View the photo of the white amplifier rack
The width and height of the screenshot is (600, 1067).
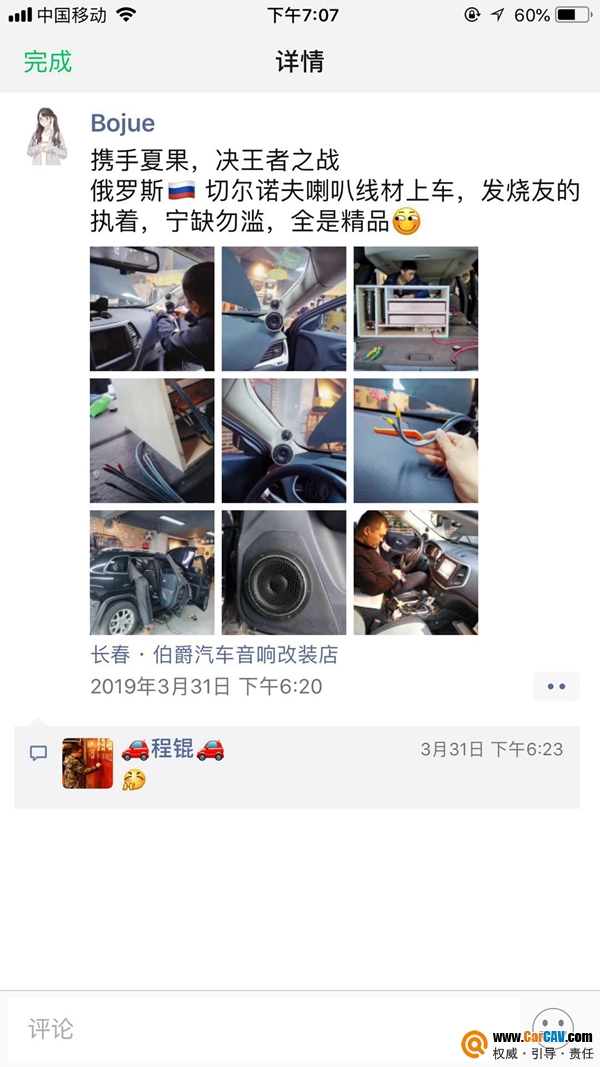[415, 309]
